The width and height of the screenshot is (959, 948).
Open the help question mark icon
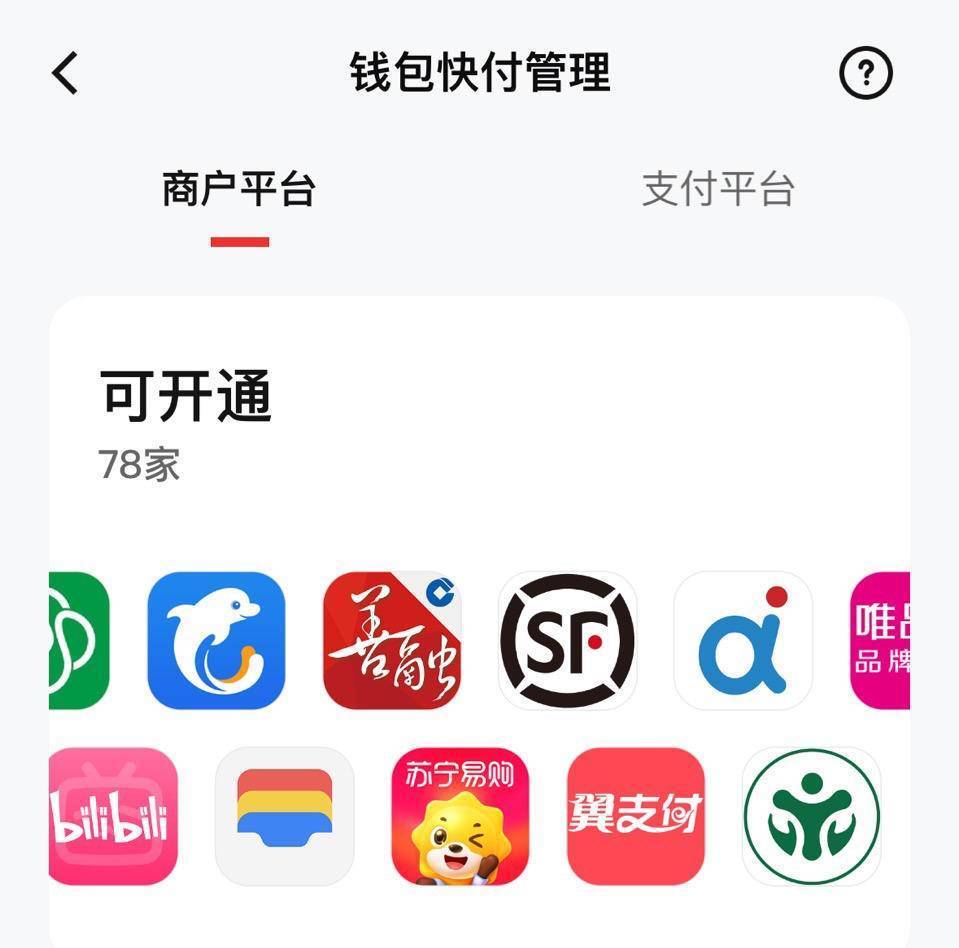pyautogui.click(x=865, y=74)
